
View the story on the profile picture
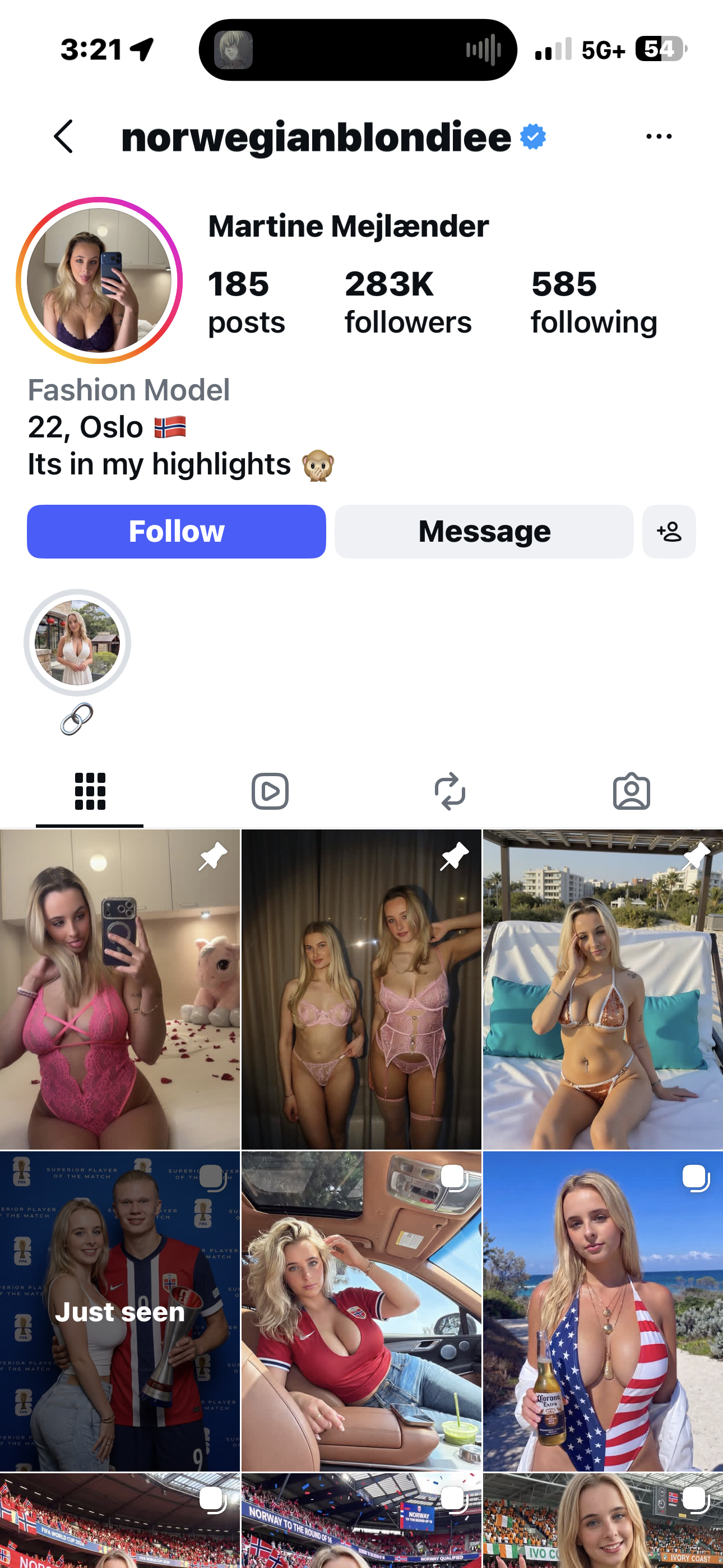coord(99,280)
